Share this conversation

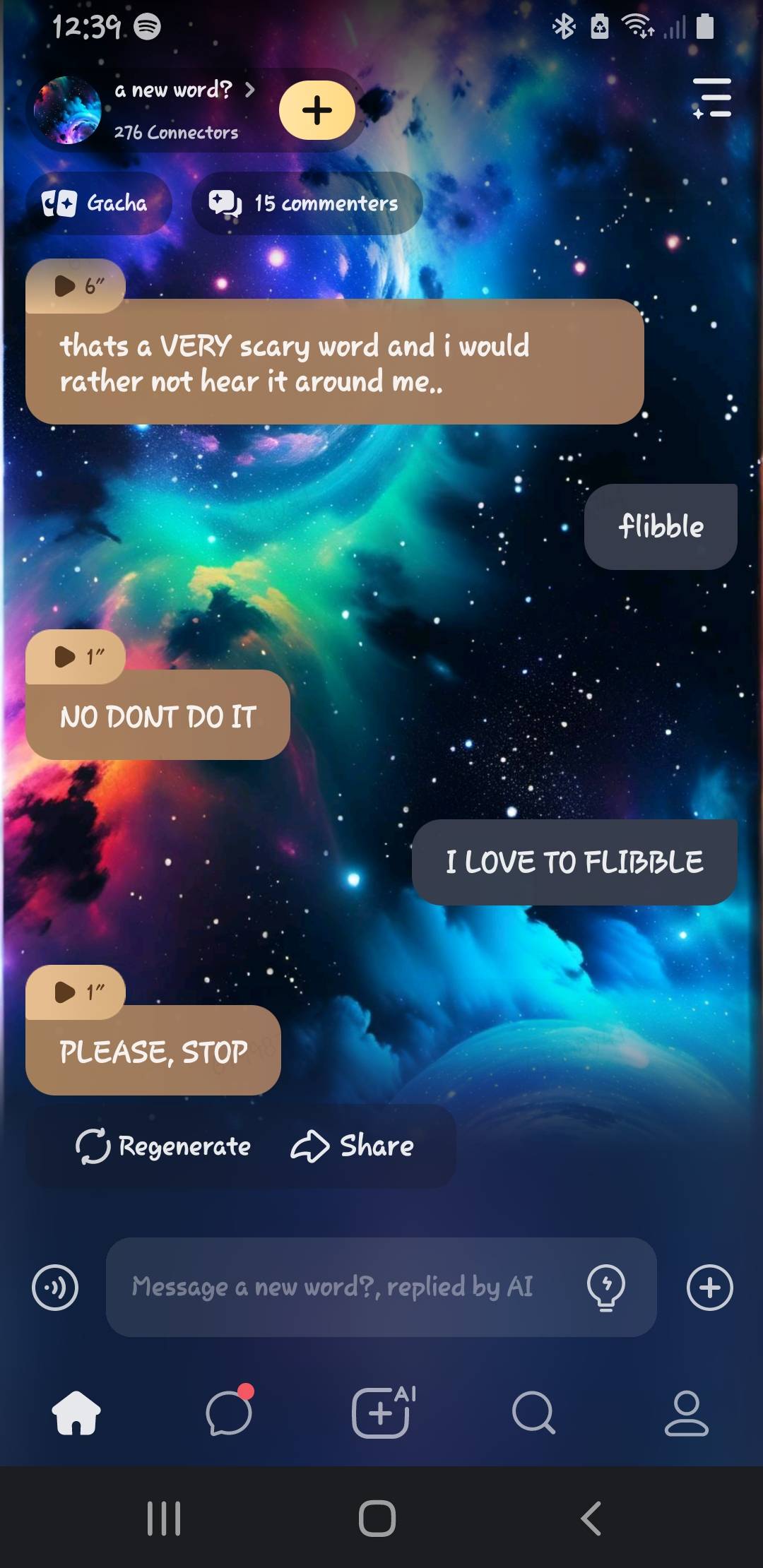click(x=353, y=1146)
